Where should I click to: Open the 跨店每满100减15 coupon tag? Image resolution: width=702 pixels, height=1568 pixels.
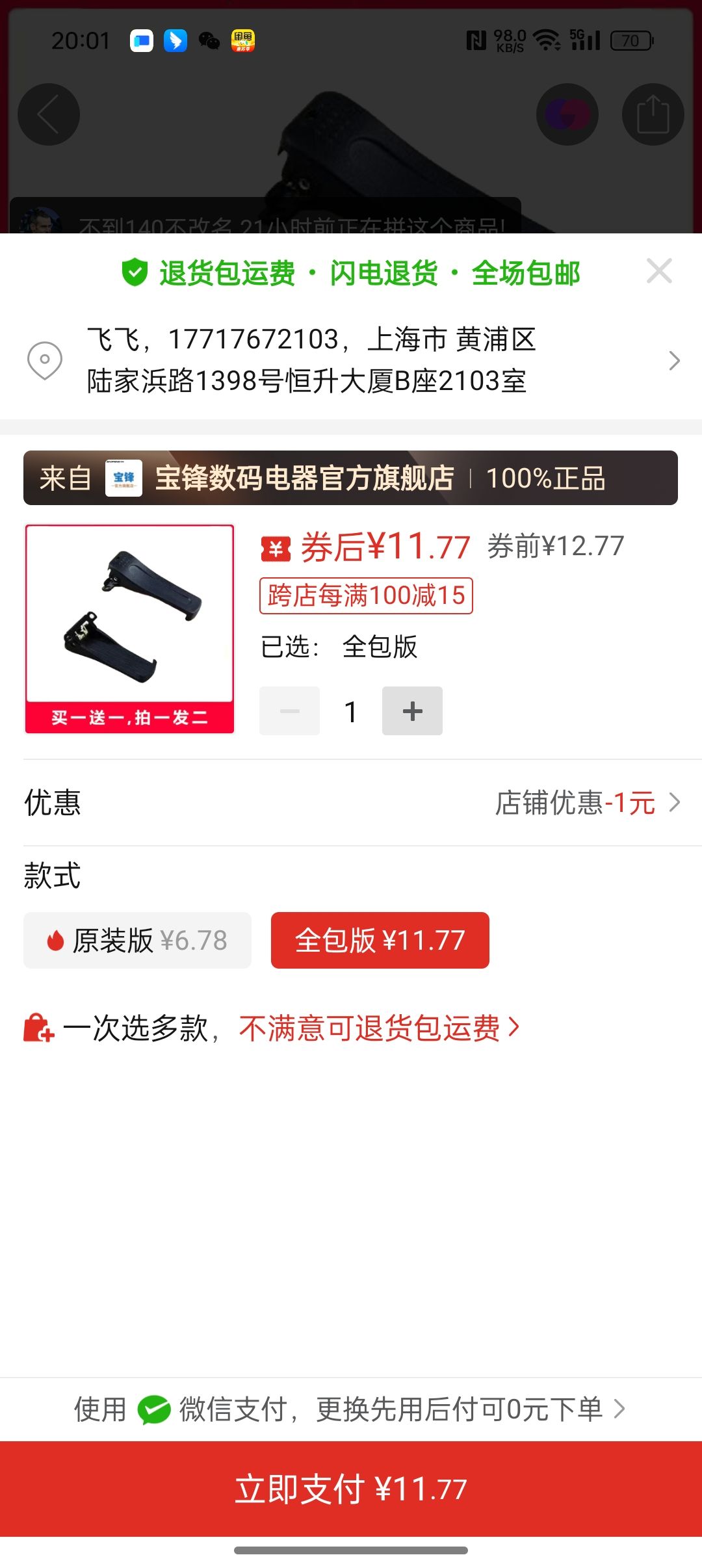click(366, 595)
